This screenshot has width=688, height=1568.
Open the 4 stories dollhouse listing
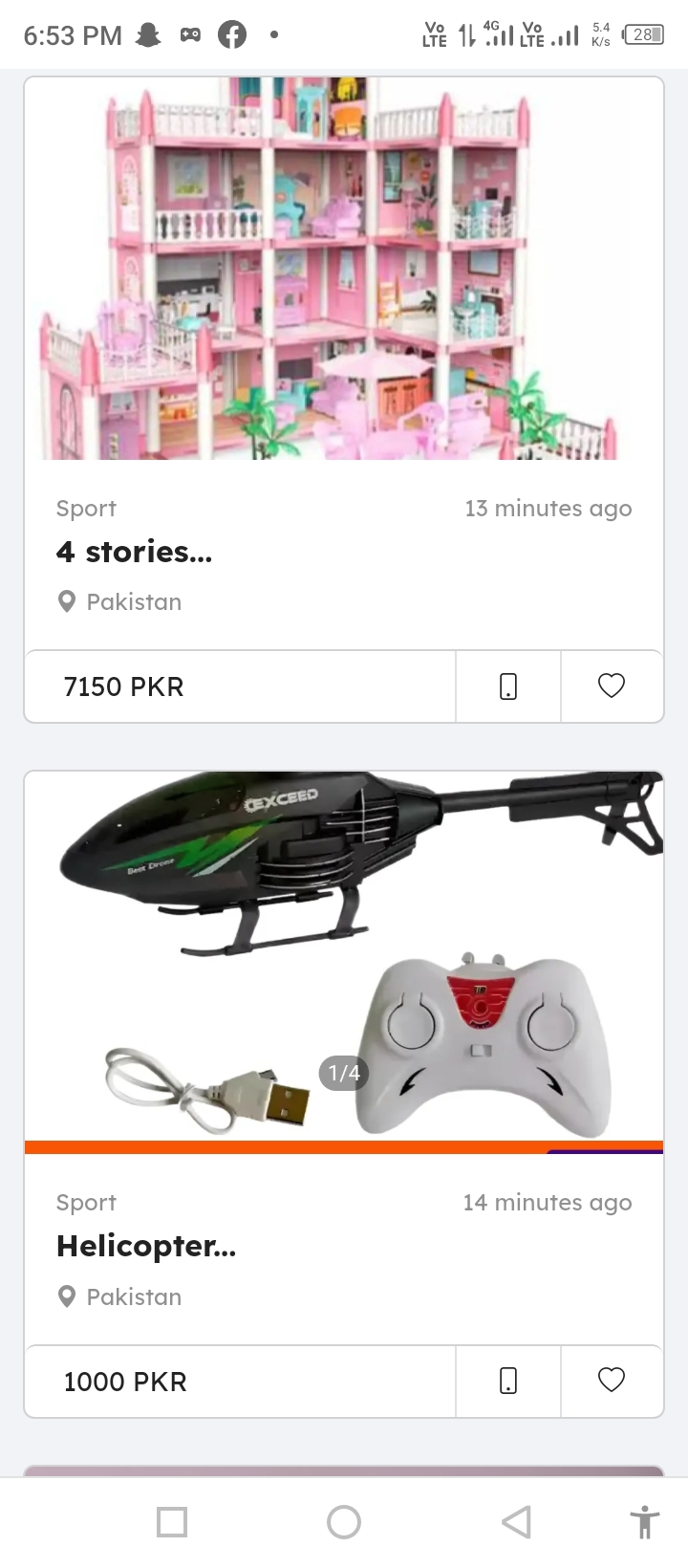(134, 552)
